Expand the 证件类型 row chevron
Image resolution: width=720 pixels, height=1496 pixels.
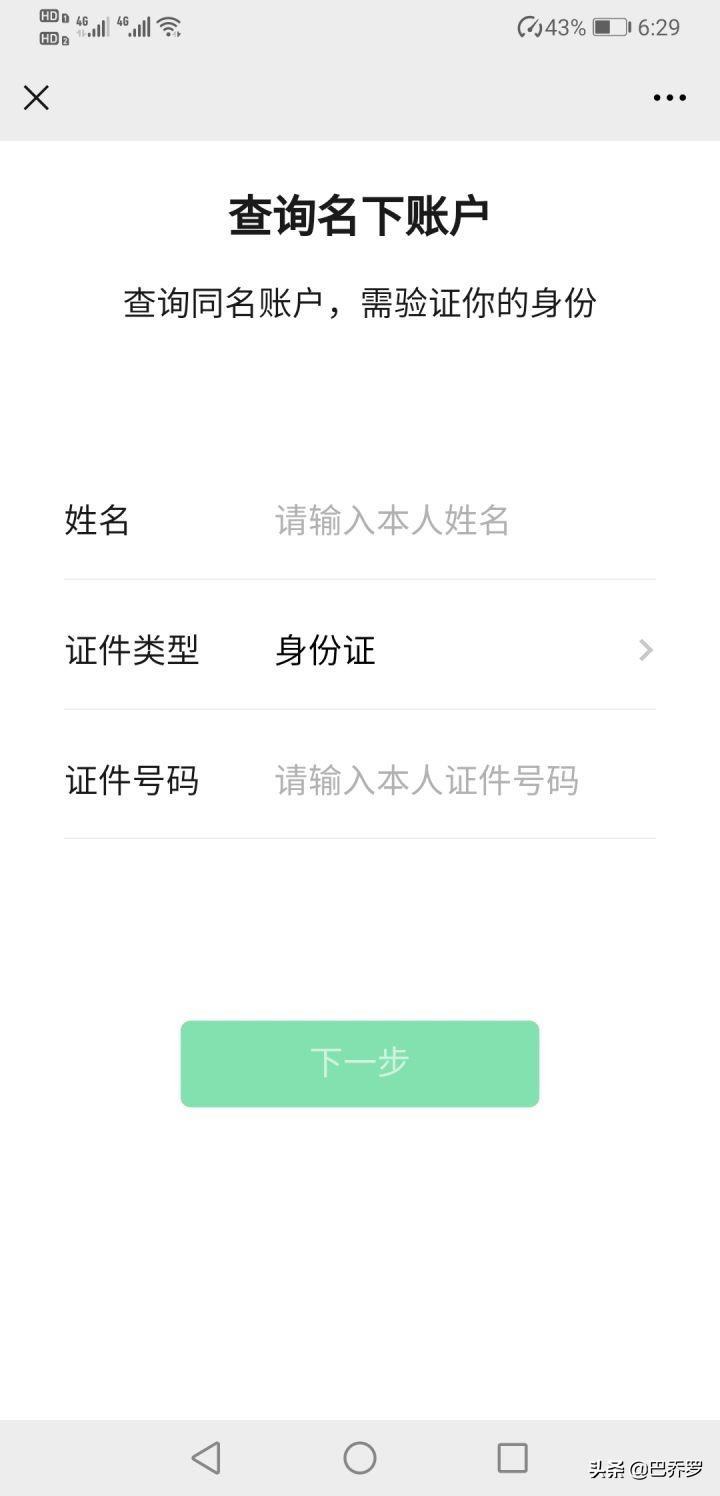(646, 651)
